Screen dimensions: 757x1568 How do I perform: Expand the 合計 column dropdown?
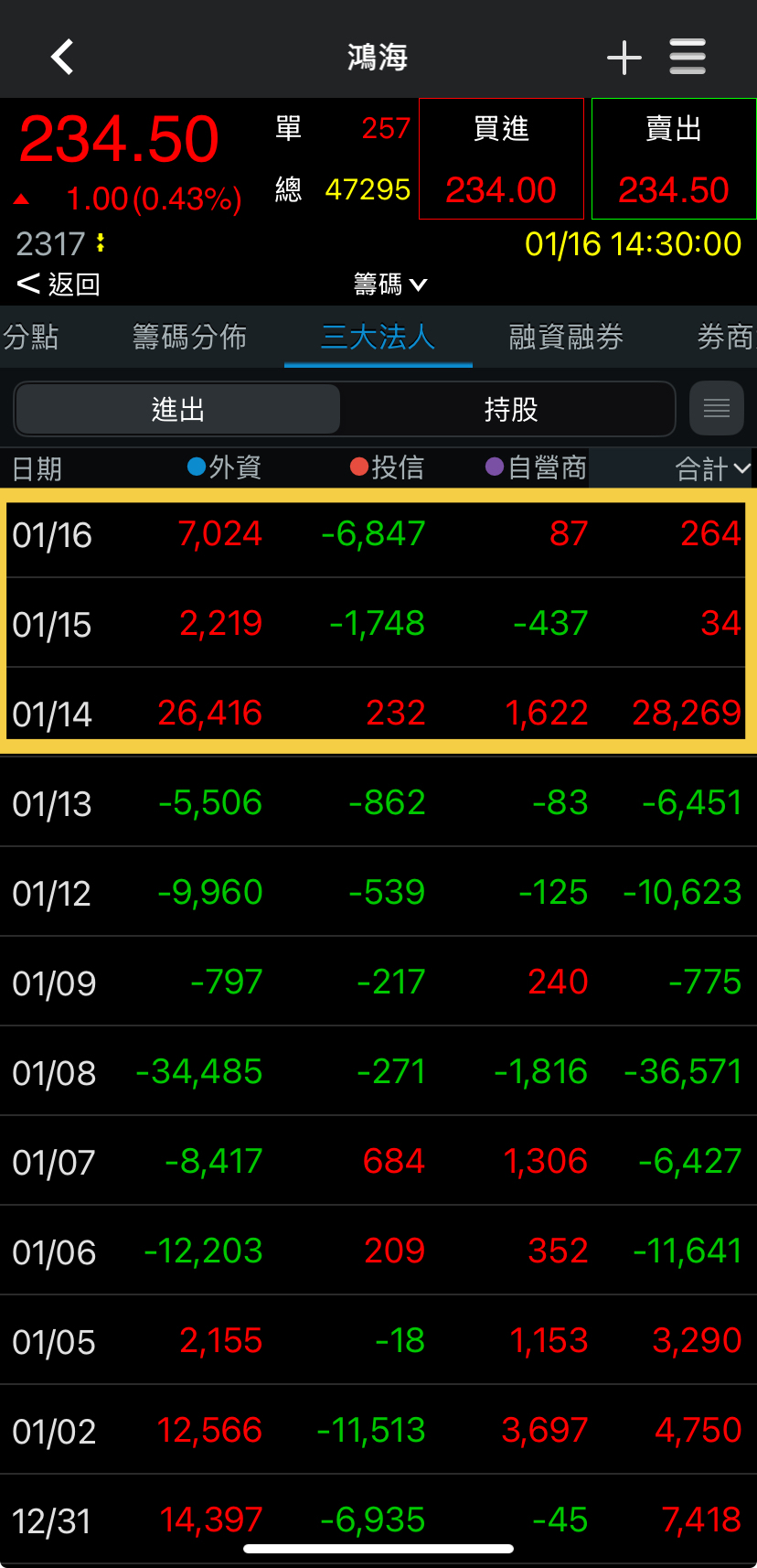coord(713,468)
